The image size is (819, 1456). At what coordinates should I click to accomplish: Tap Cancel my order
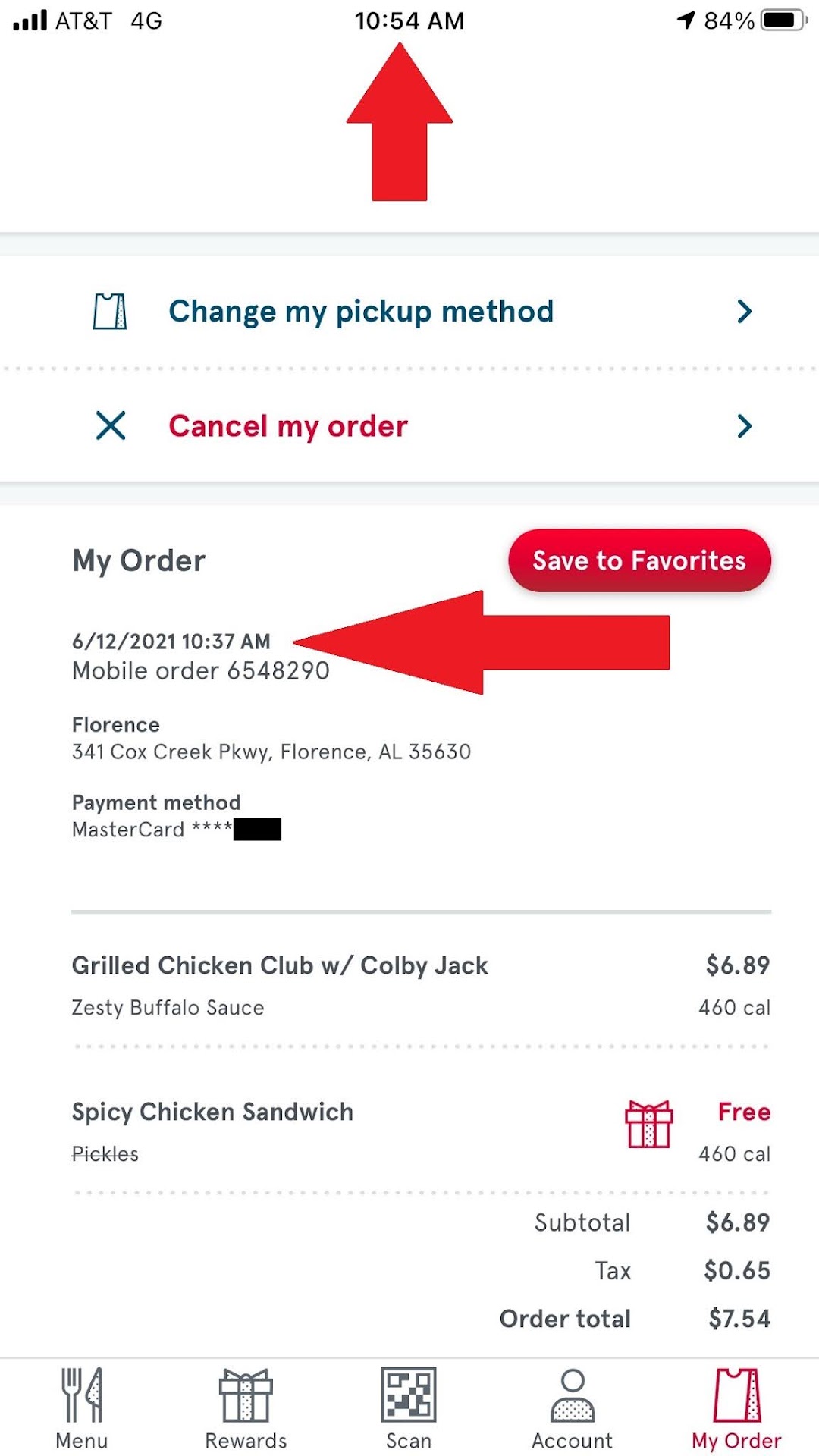click(409, 426)
